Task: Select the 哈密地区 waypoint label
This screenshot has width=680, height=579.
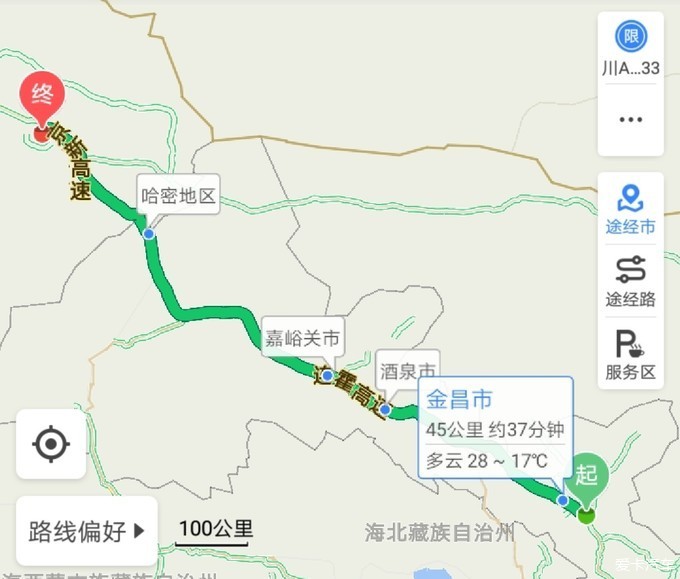Action: point(178,195)
